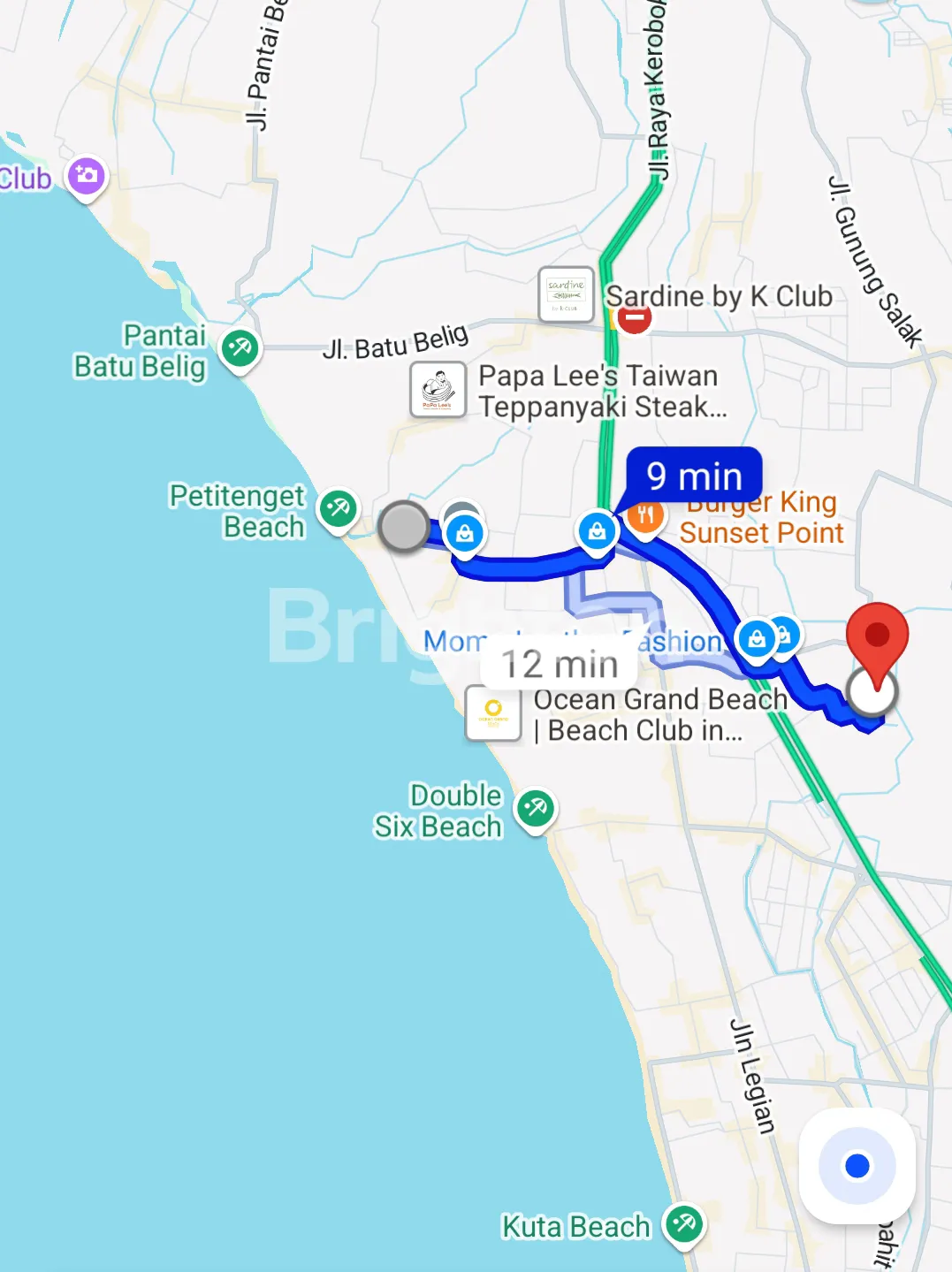This screenshot has width=952, height=1272.
Task: Open Burger King Sunset Point marker
Action: click(646, 517)
